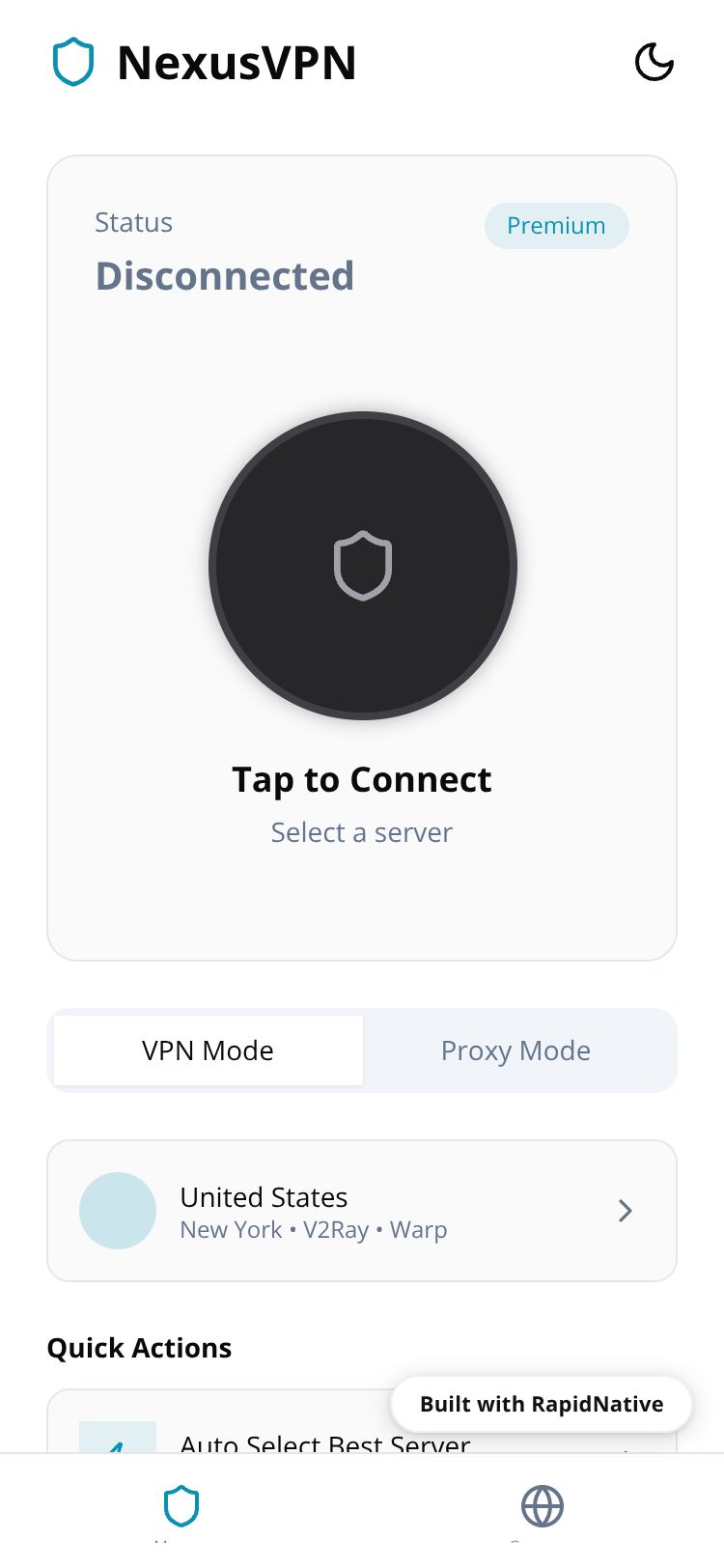Tap the round shield button to connect
The height and width of the screenshot is (1568, 724).
(x=363, y=566)
